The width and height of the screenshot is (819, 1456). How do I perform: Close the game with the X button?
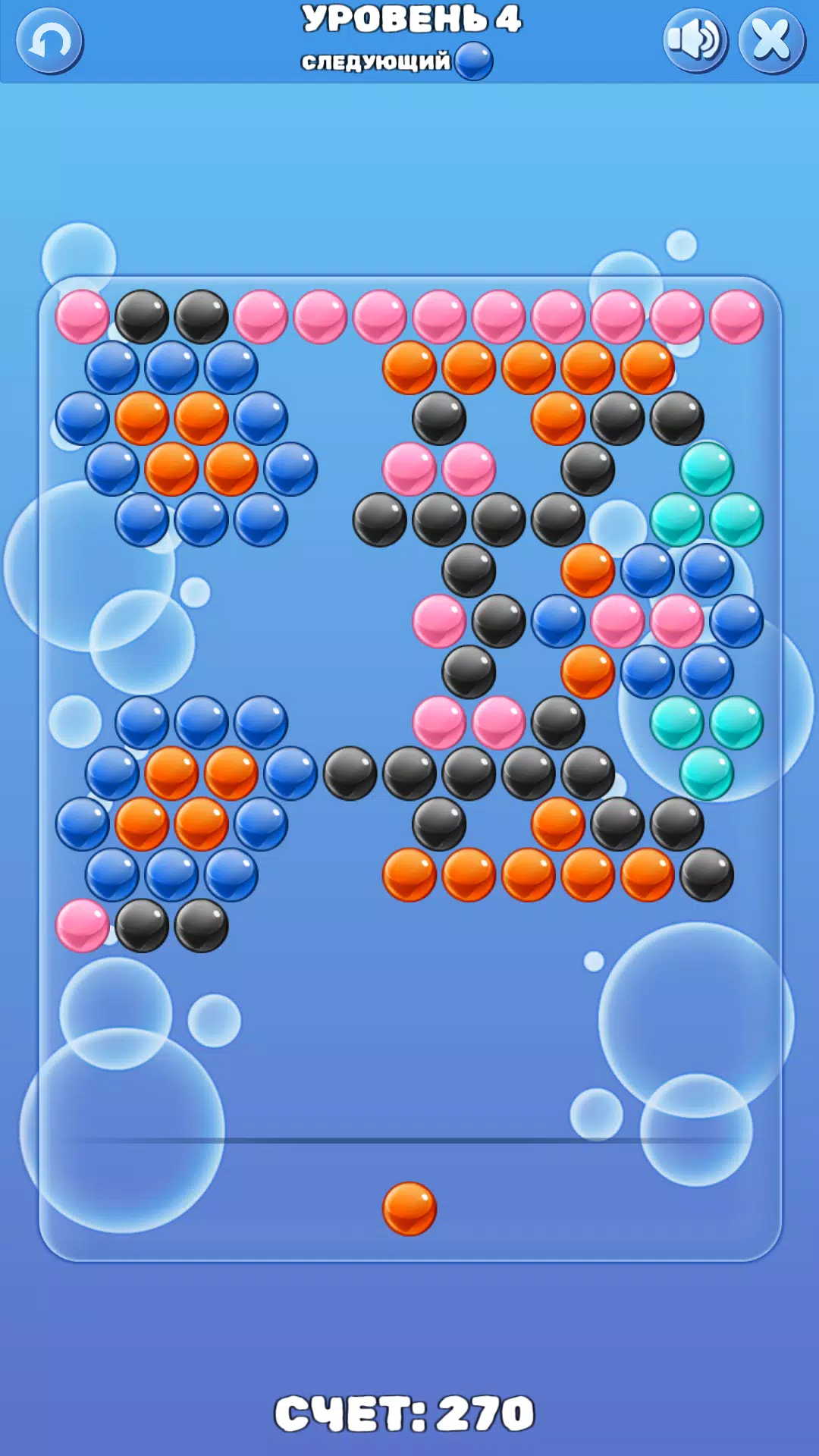tap(771, 41)
